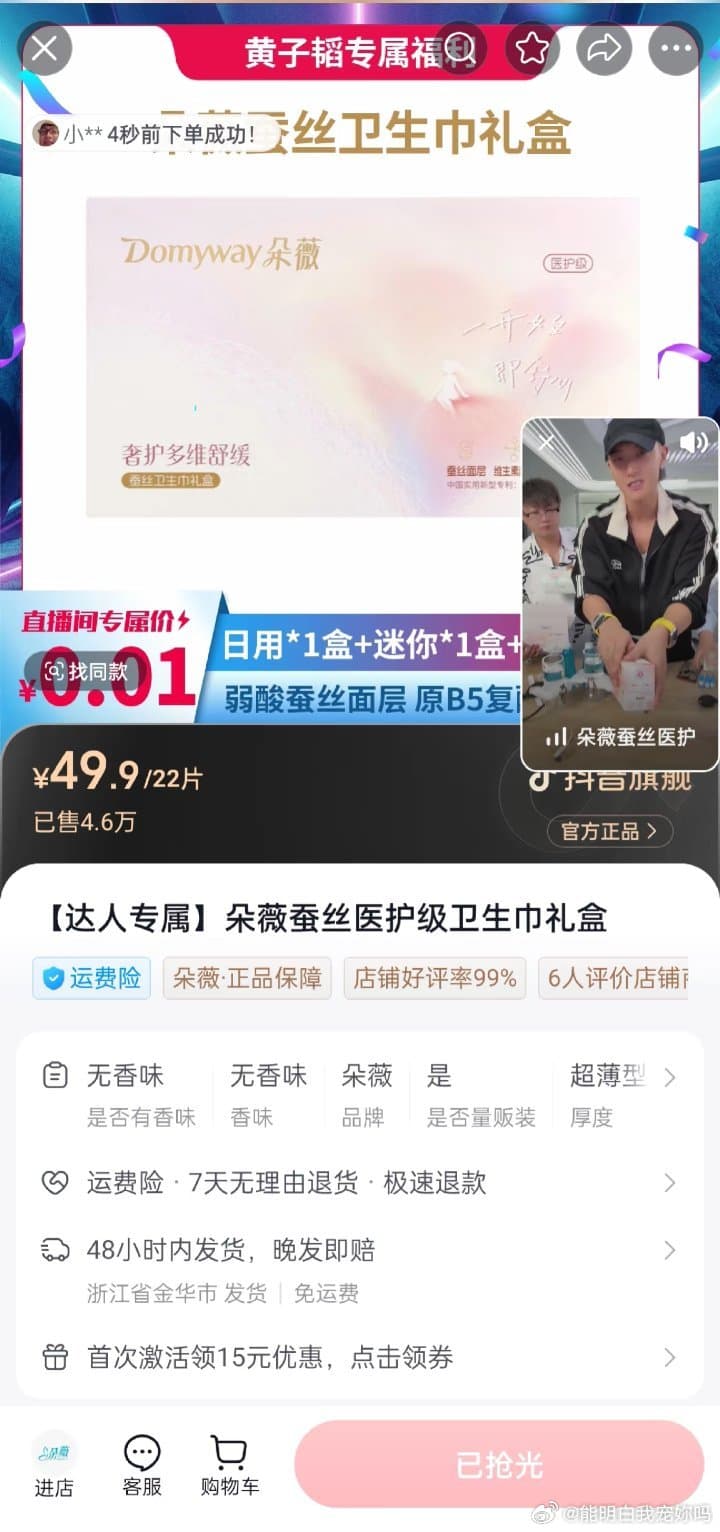
Task: Close the floating live stream window
Action: pyautogui.click(x=546, y=442)
